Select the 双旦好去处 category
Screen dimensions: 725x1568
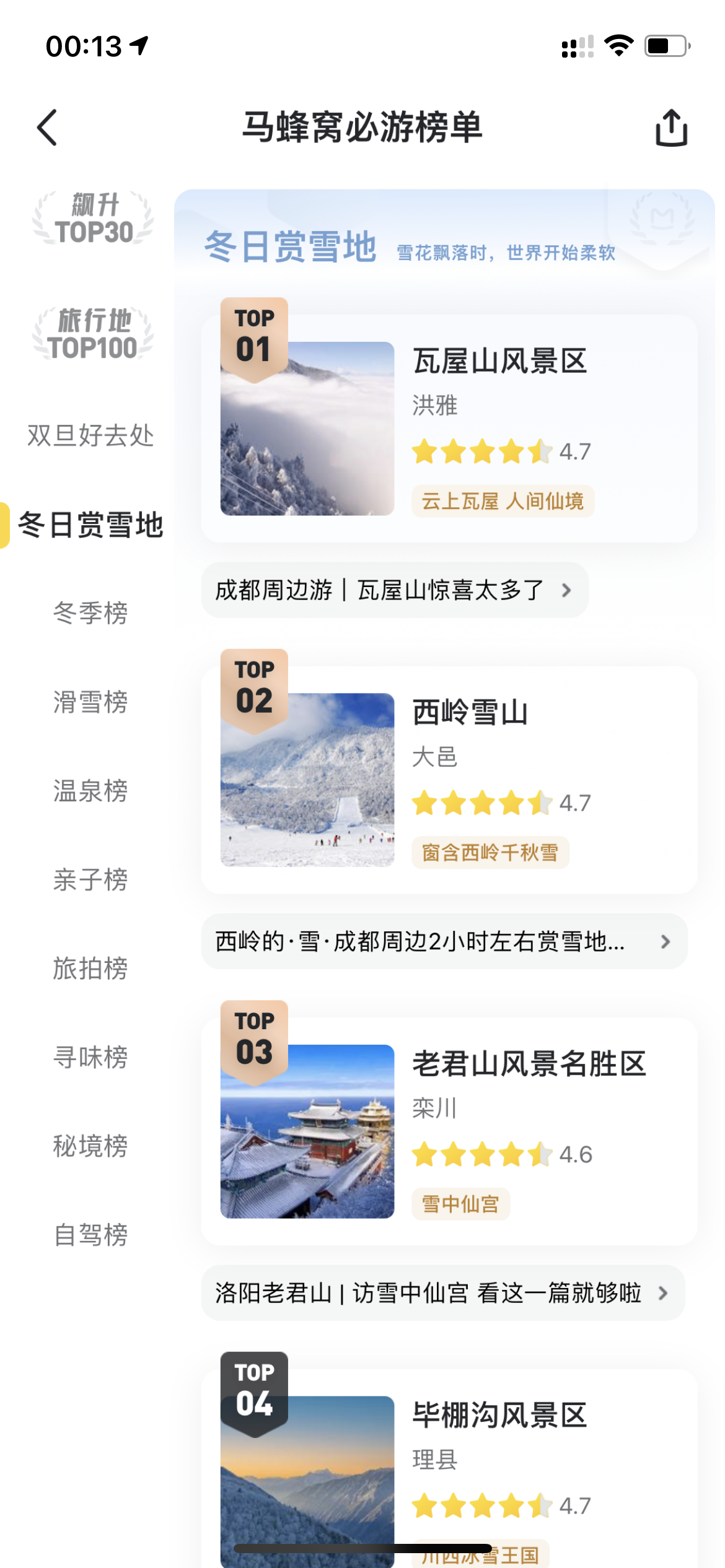tap(90, 435)
